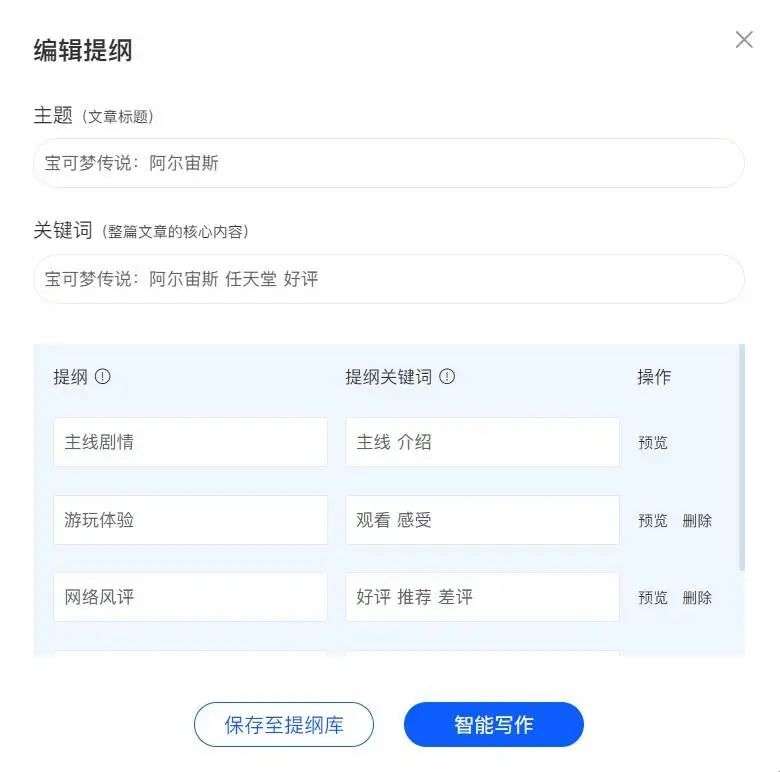Tap 保存至提纲库 to save outline

(x=284, y=725)
